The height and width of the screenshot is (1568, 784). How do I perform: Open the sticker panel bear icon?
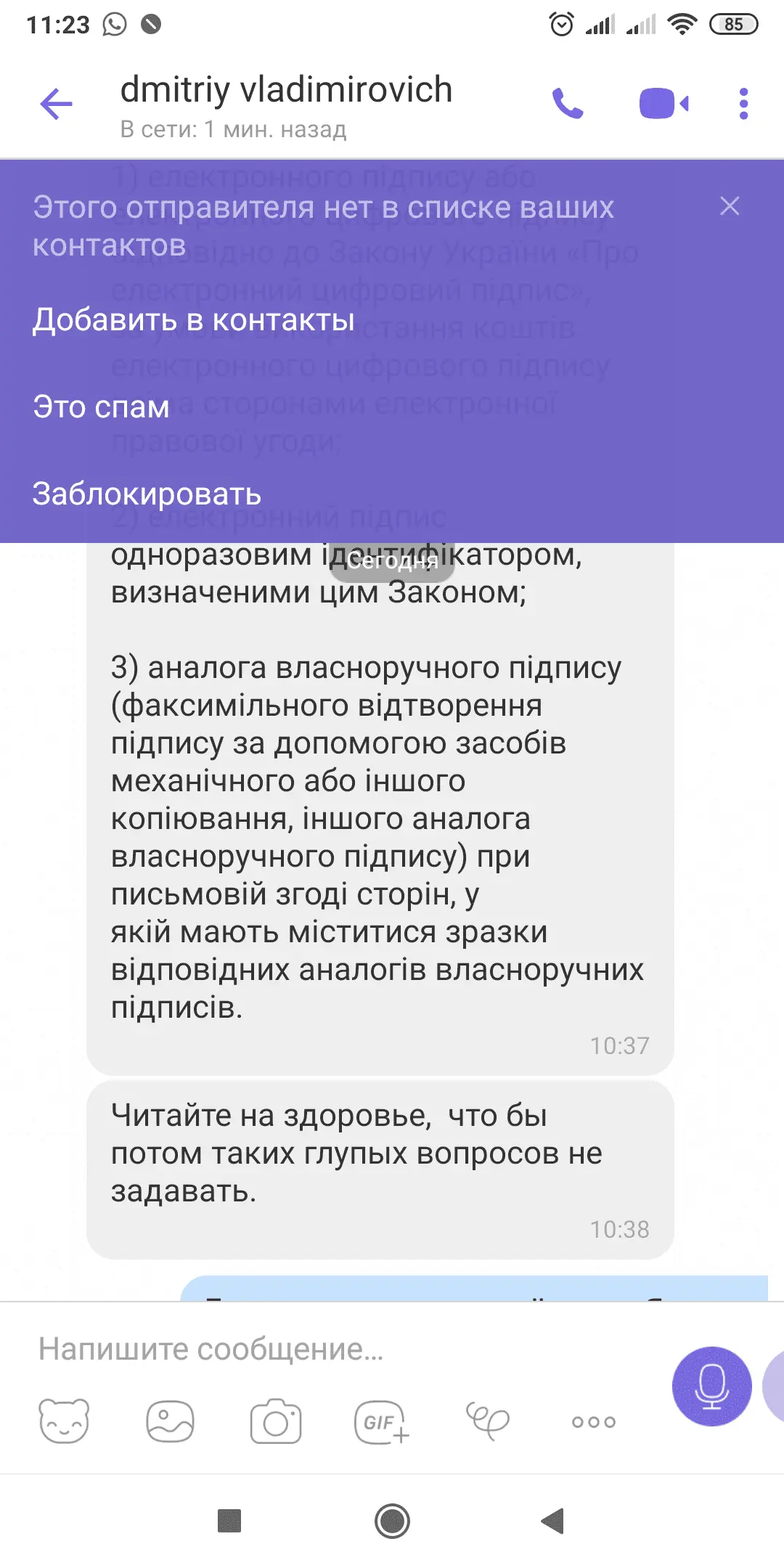click(64, 1421)
